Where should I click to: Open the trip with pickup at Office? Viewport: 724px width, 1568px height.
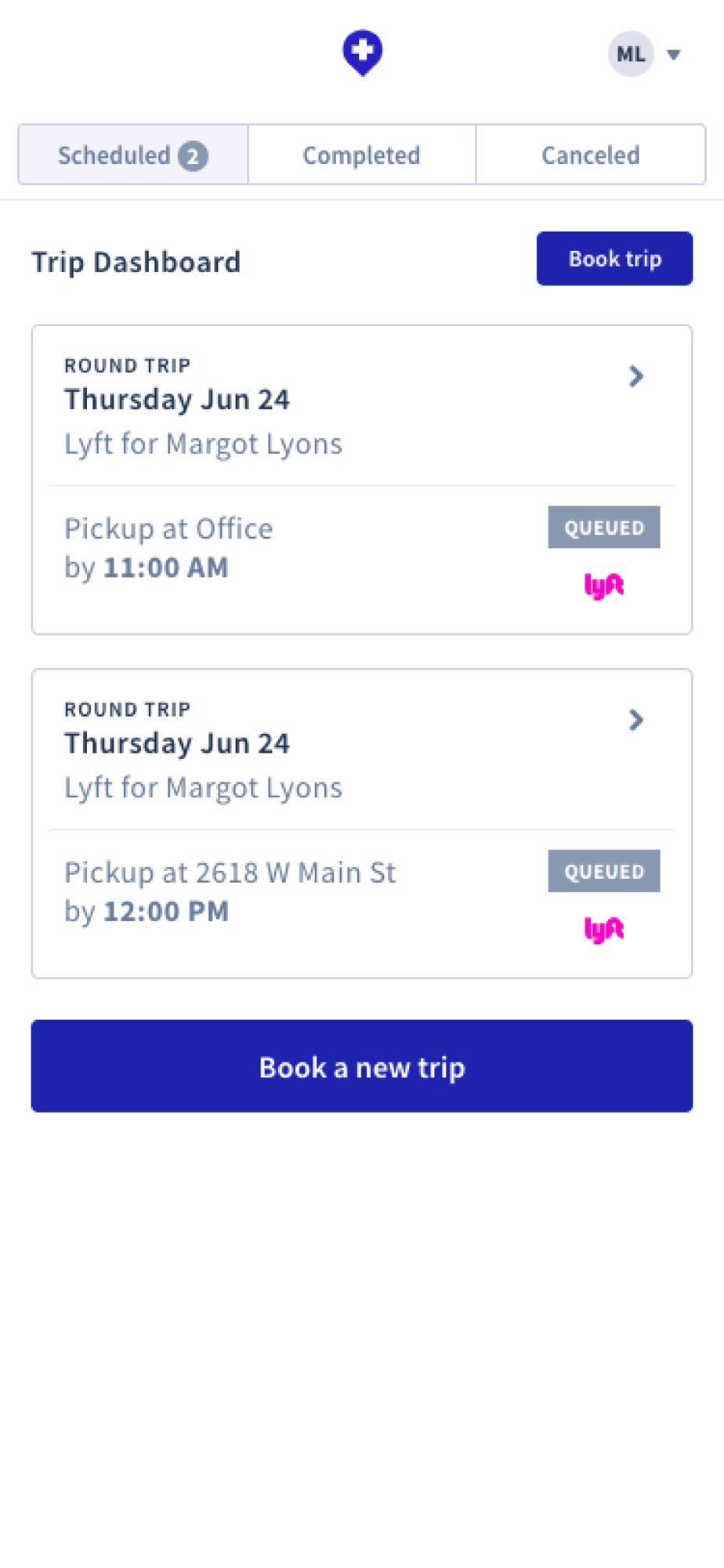pyautogui.click(x=362, y=480)
